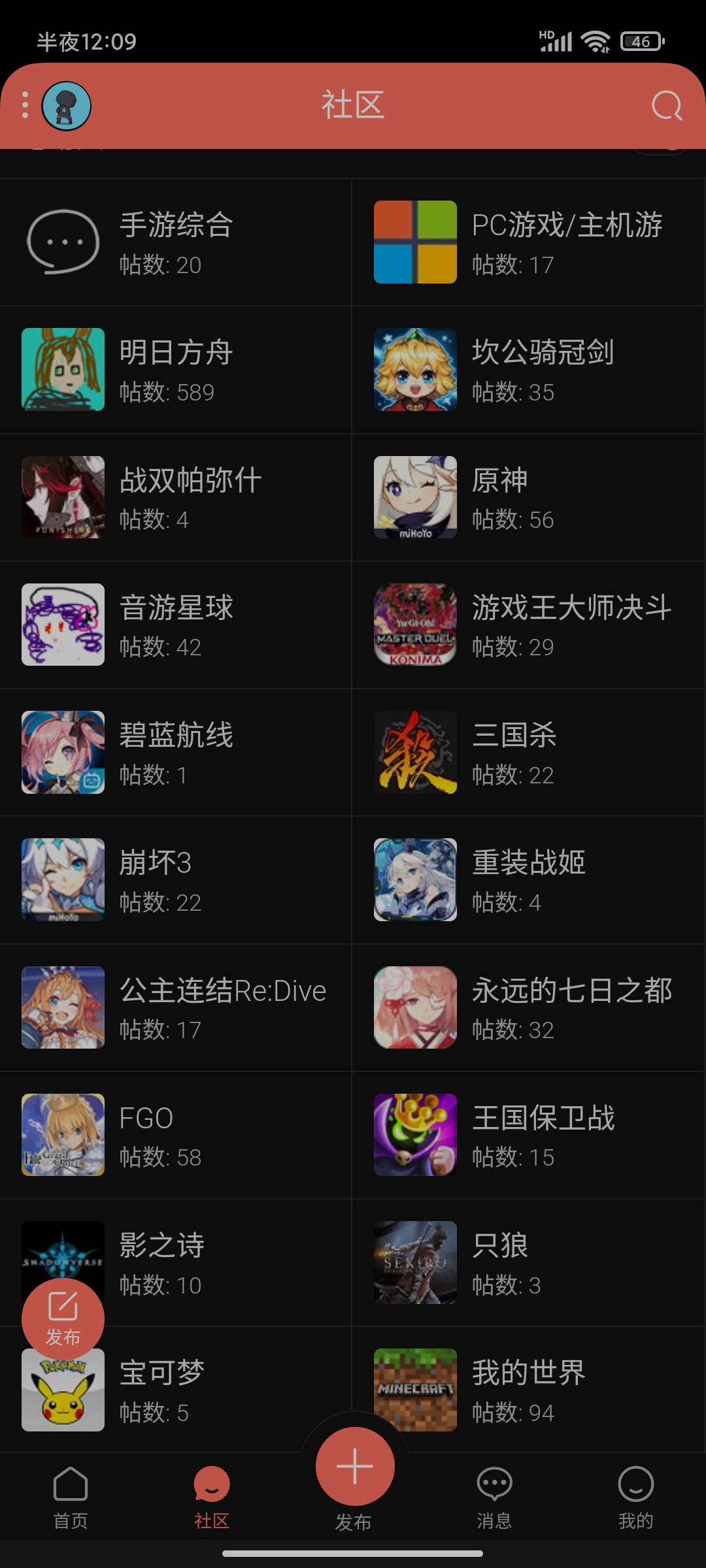This screenshot has height=1568, width=706.
Task: Open the 原神 community
Action: pos(528,497)
